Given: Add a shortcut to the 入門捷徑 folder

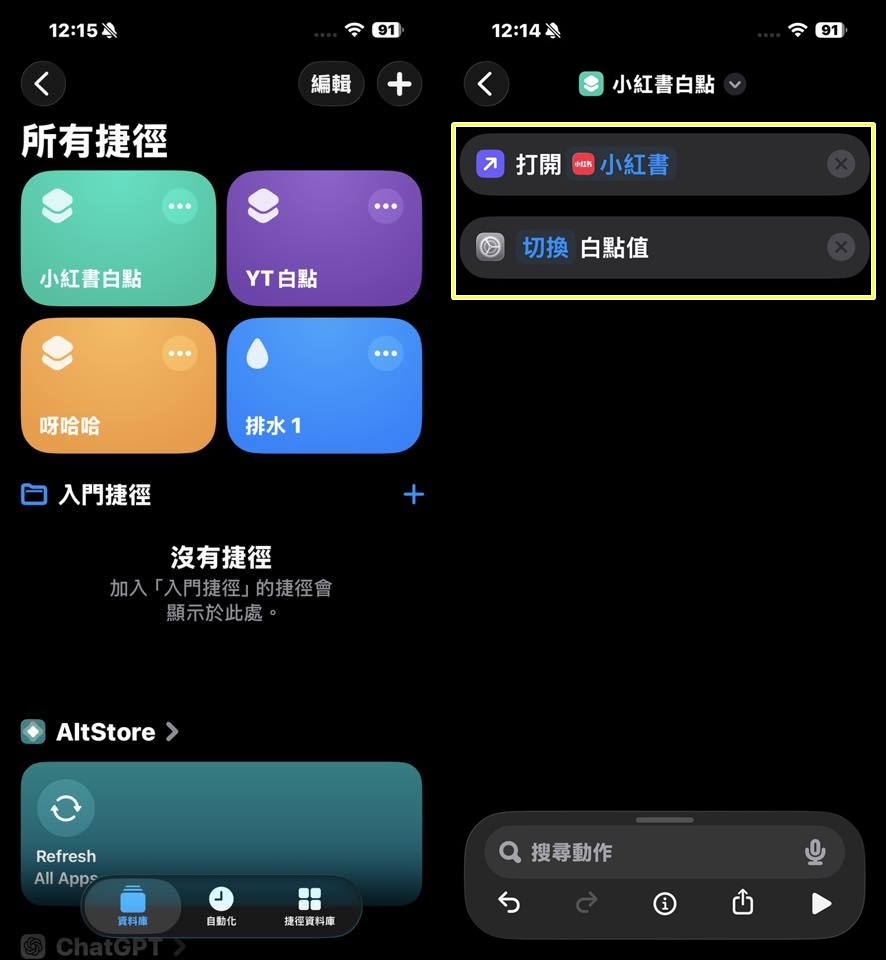Looking at the screenshot, I should point(413,494).
